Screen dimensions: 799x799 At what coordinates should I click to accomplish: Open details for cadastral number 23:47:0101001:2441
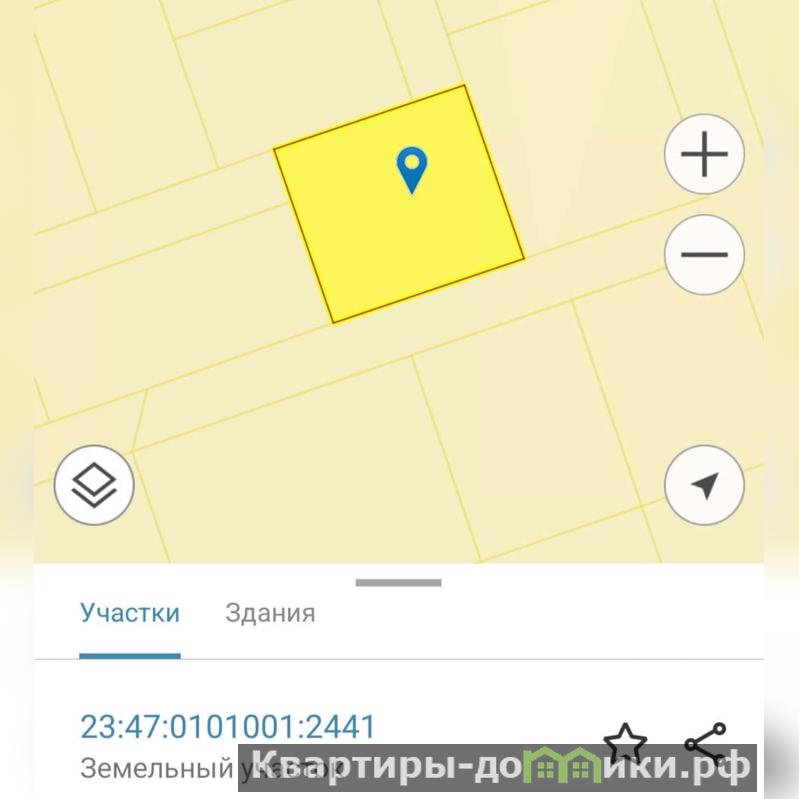(228, 727)
